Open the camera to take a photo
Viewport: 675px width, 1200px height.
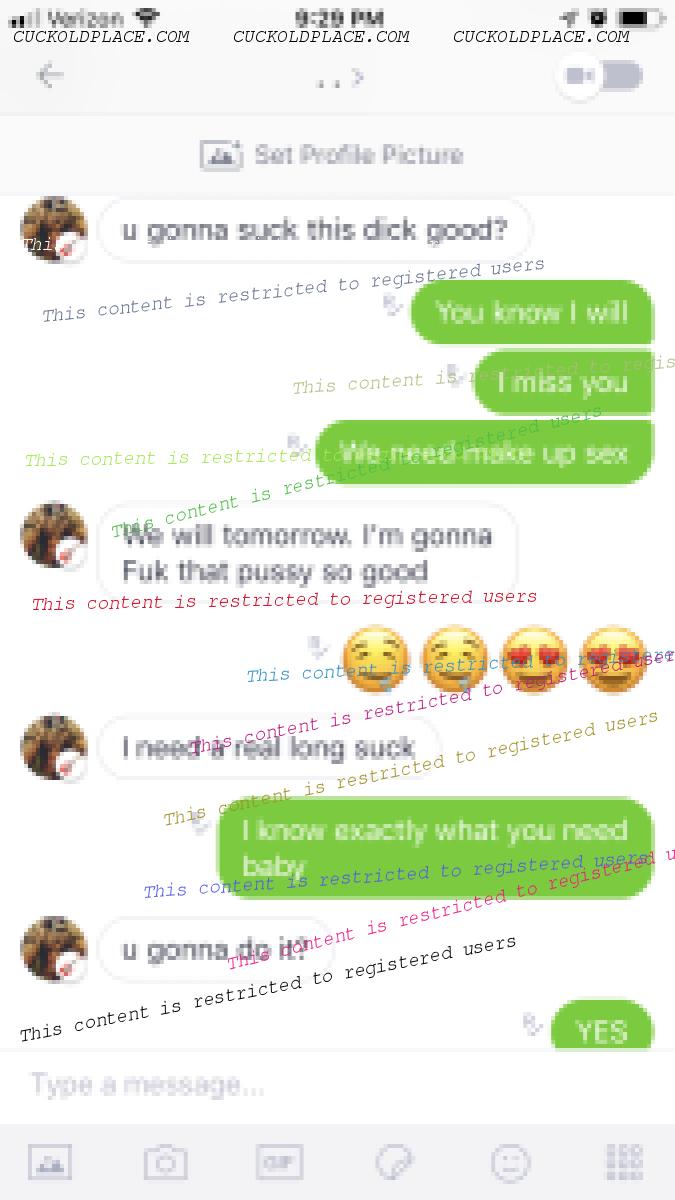165,1162
